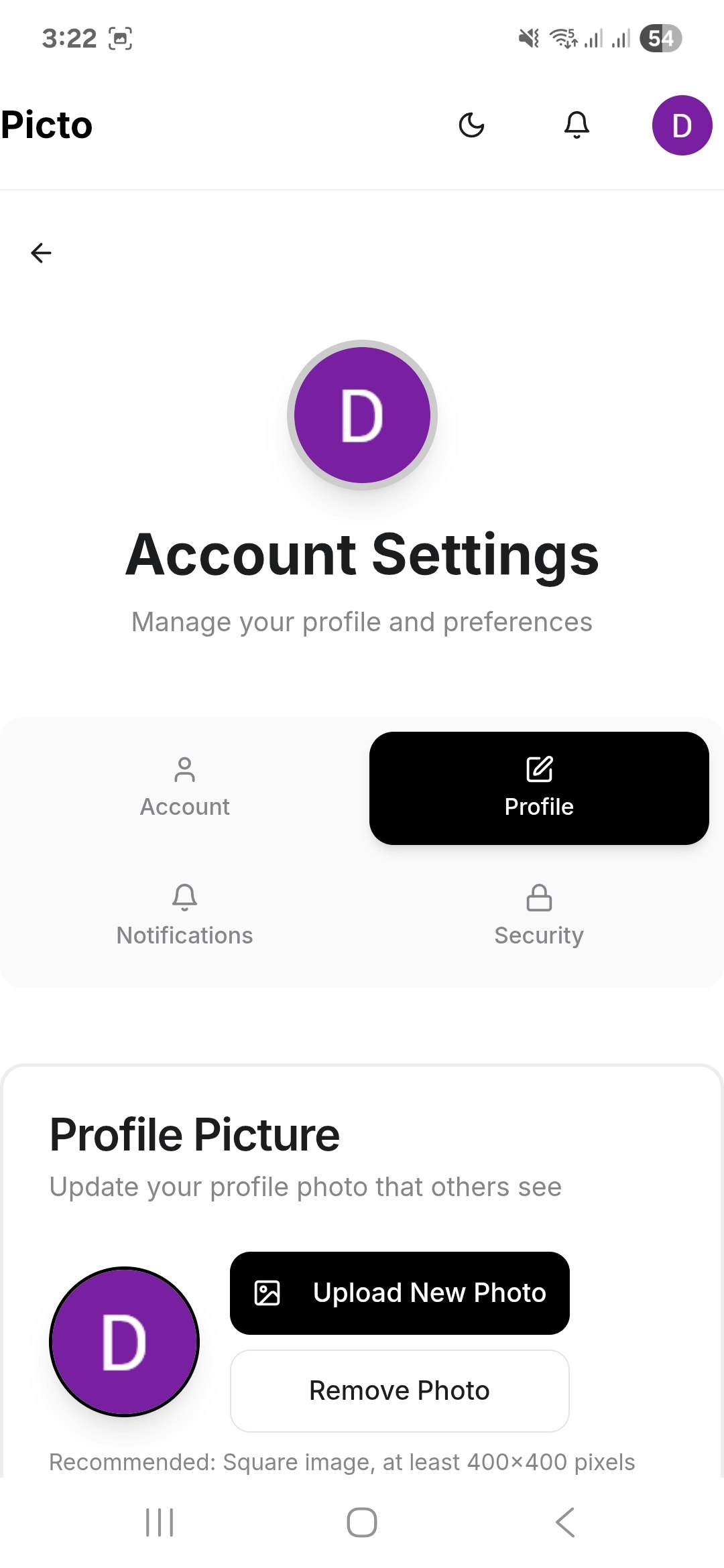Viewport: 724px width, 1568px height.
Task: Select the Notifications bell icon in settings
Action: (x=185, y=898)
